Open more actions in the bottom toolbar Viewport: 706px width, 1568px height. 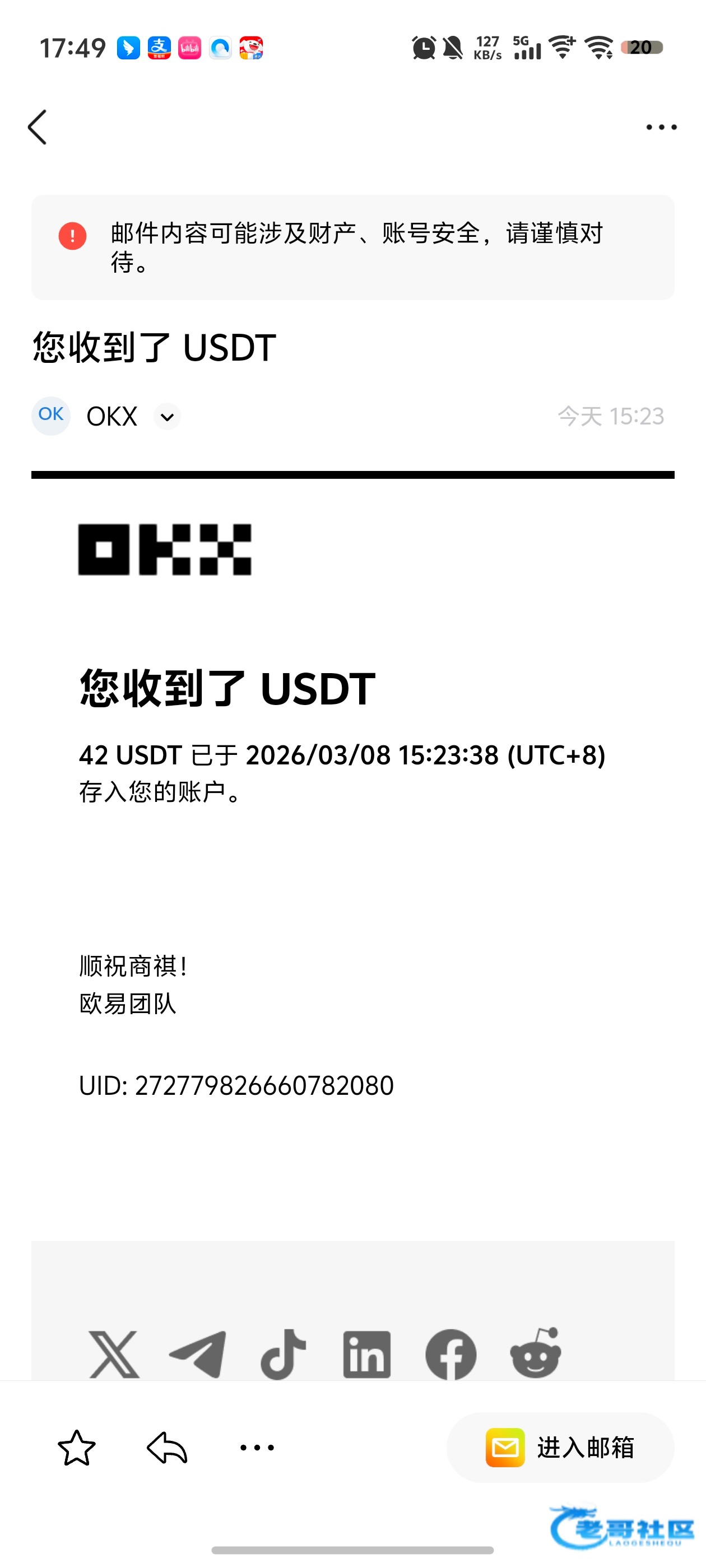coord(257,1448)
